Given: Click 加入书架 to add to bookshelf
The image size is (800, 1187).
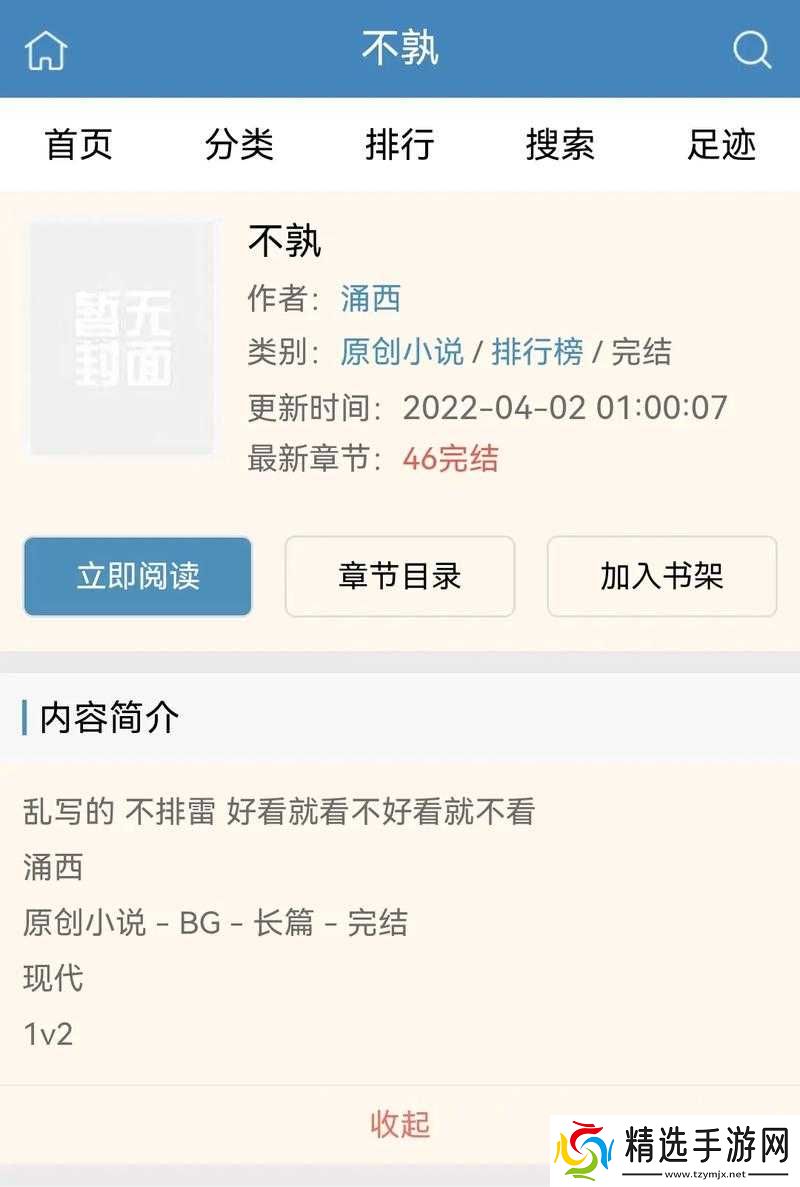Looking at the screenshot, I should 661,577.
